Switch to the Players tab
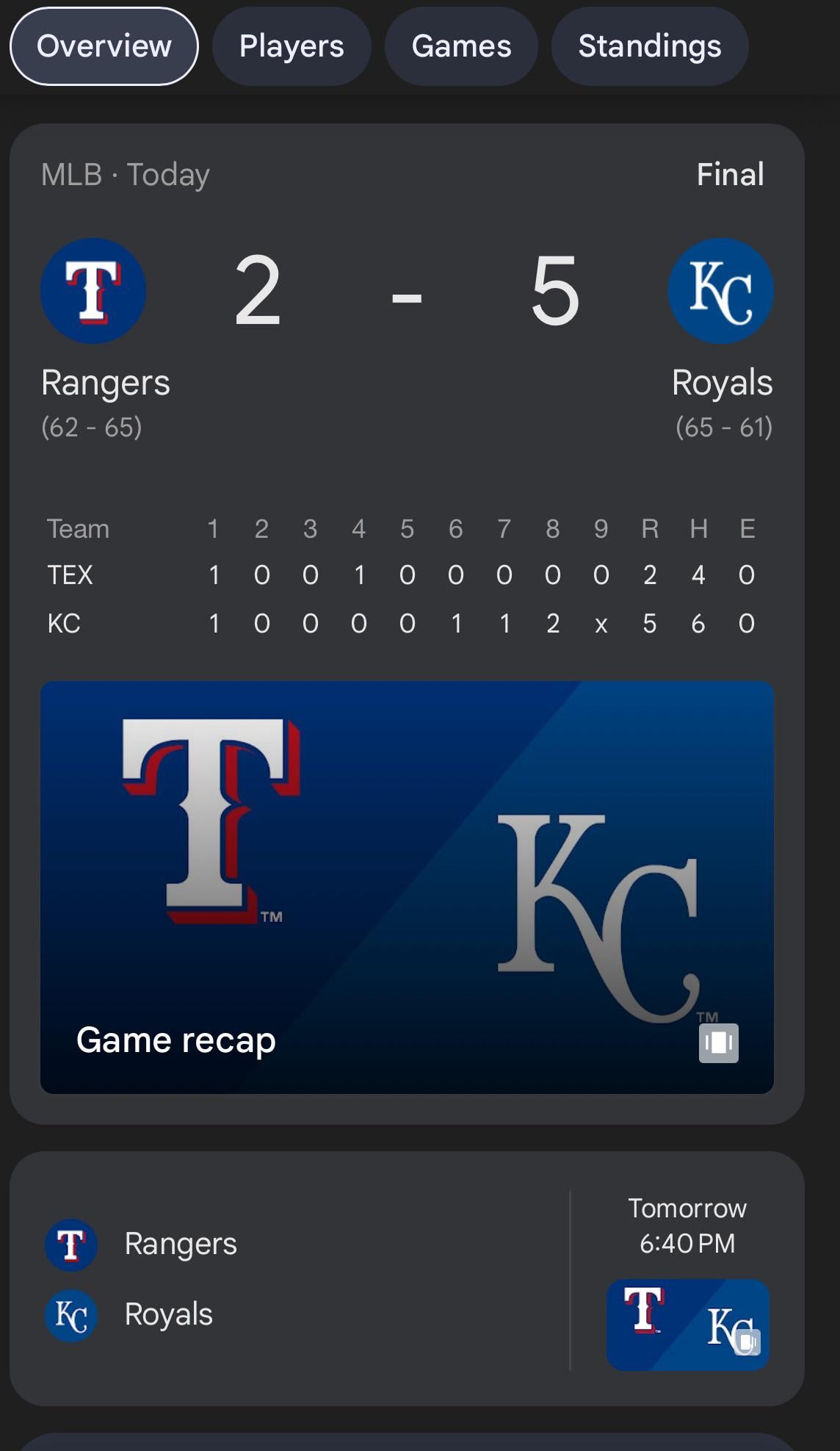The height and width of the screenshot is (1451, 840). point(292,46)
